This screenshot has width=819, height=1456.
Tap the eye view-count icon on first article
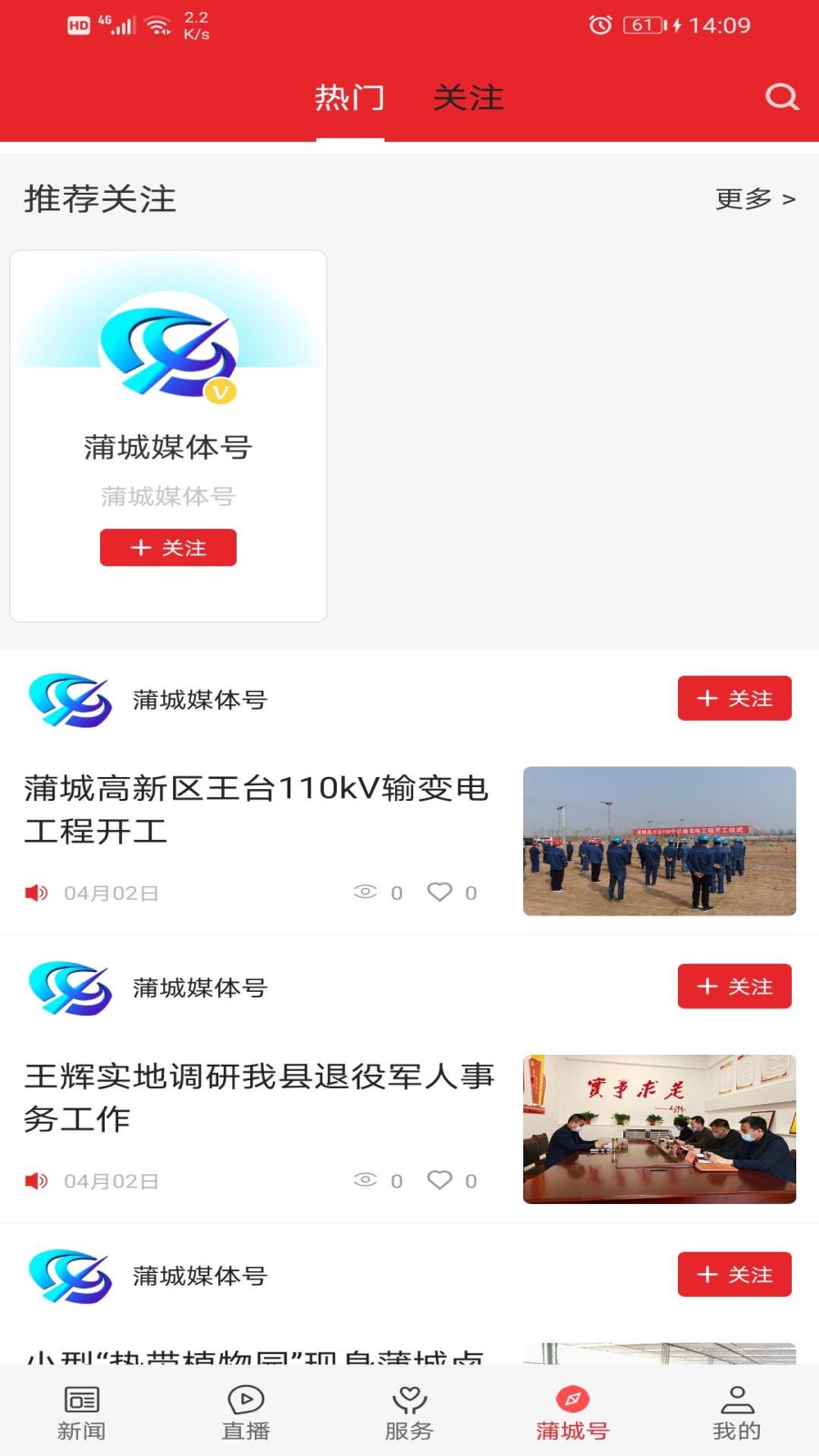(x=366, y=893)
